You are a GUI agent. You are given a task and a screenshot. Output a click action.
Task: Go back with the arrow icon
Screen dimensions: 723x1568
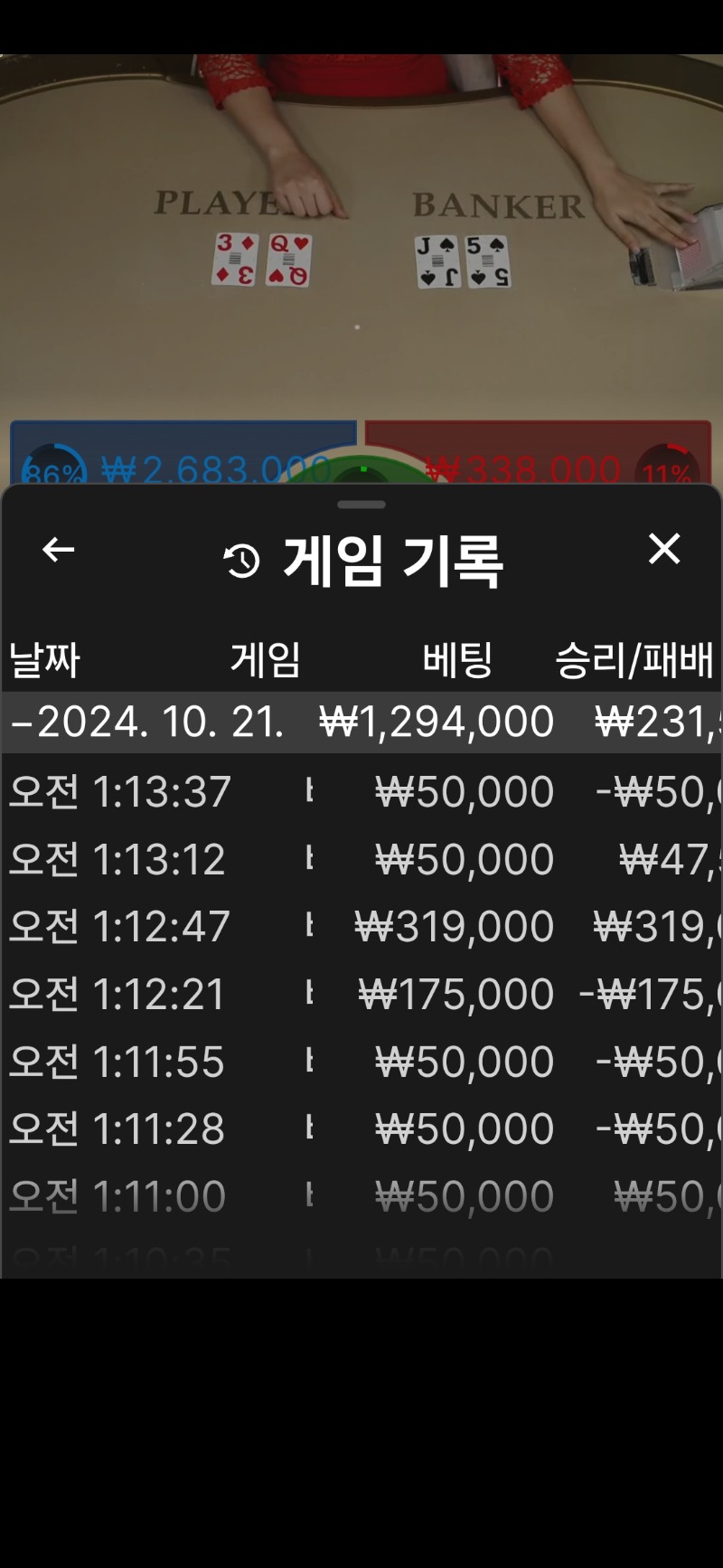pos(58,549)
